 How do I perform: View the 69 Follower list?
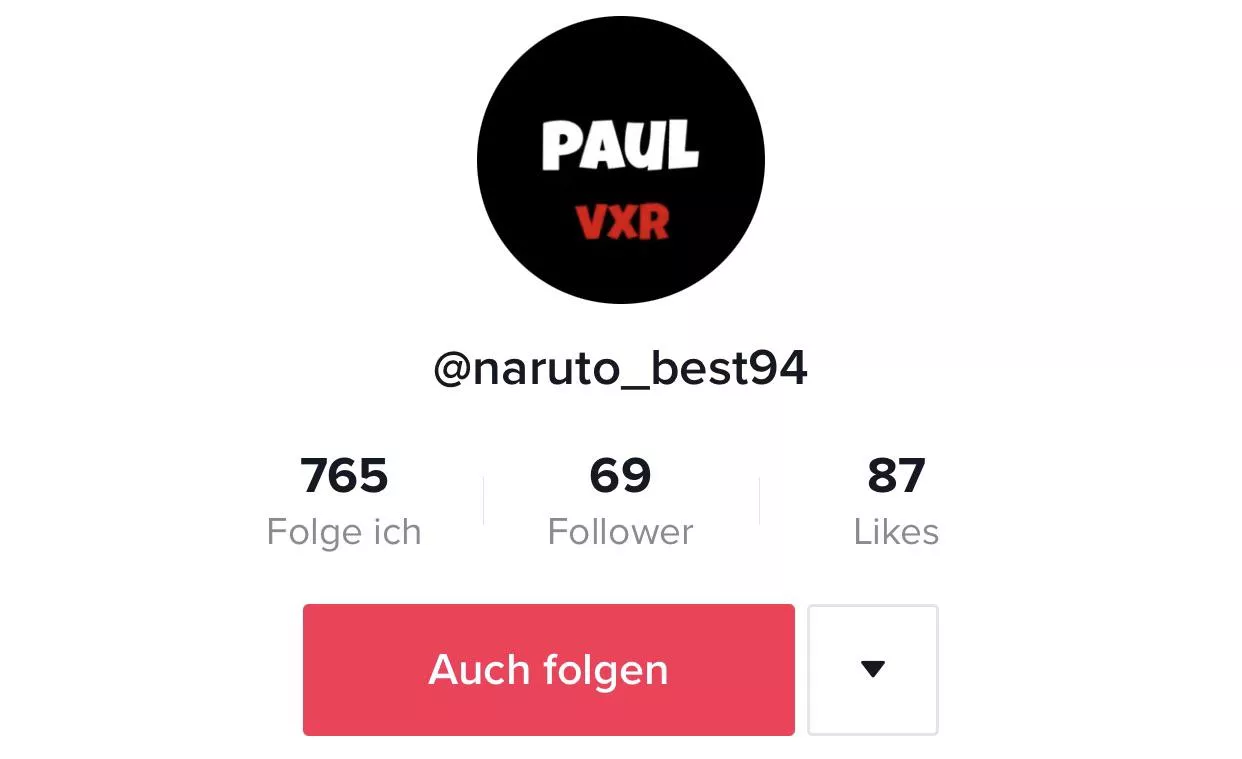point(620,500)
